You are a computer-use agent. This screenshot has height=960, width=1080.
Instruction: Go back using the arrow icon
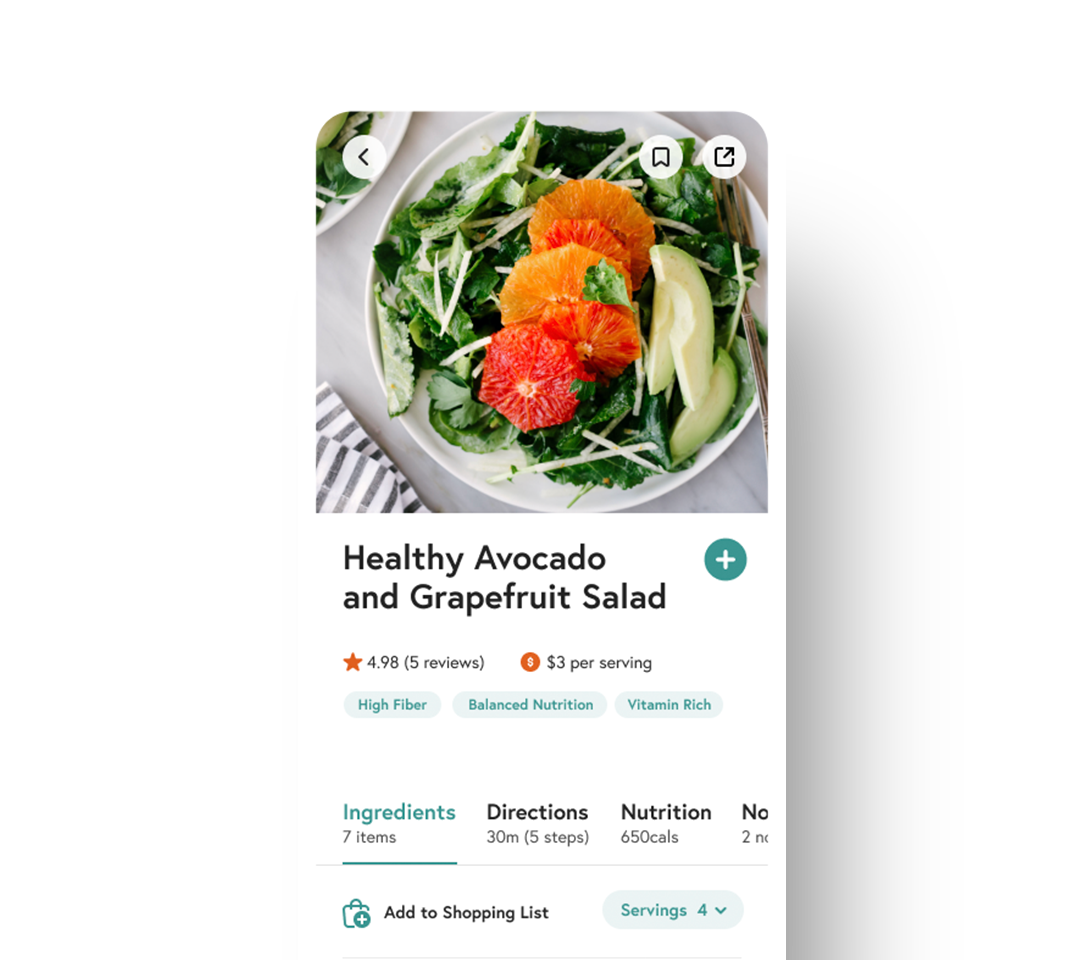(x=364, y=157)
